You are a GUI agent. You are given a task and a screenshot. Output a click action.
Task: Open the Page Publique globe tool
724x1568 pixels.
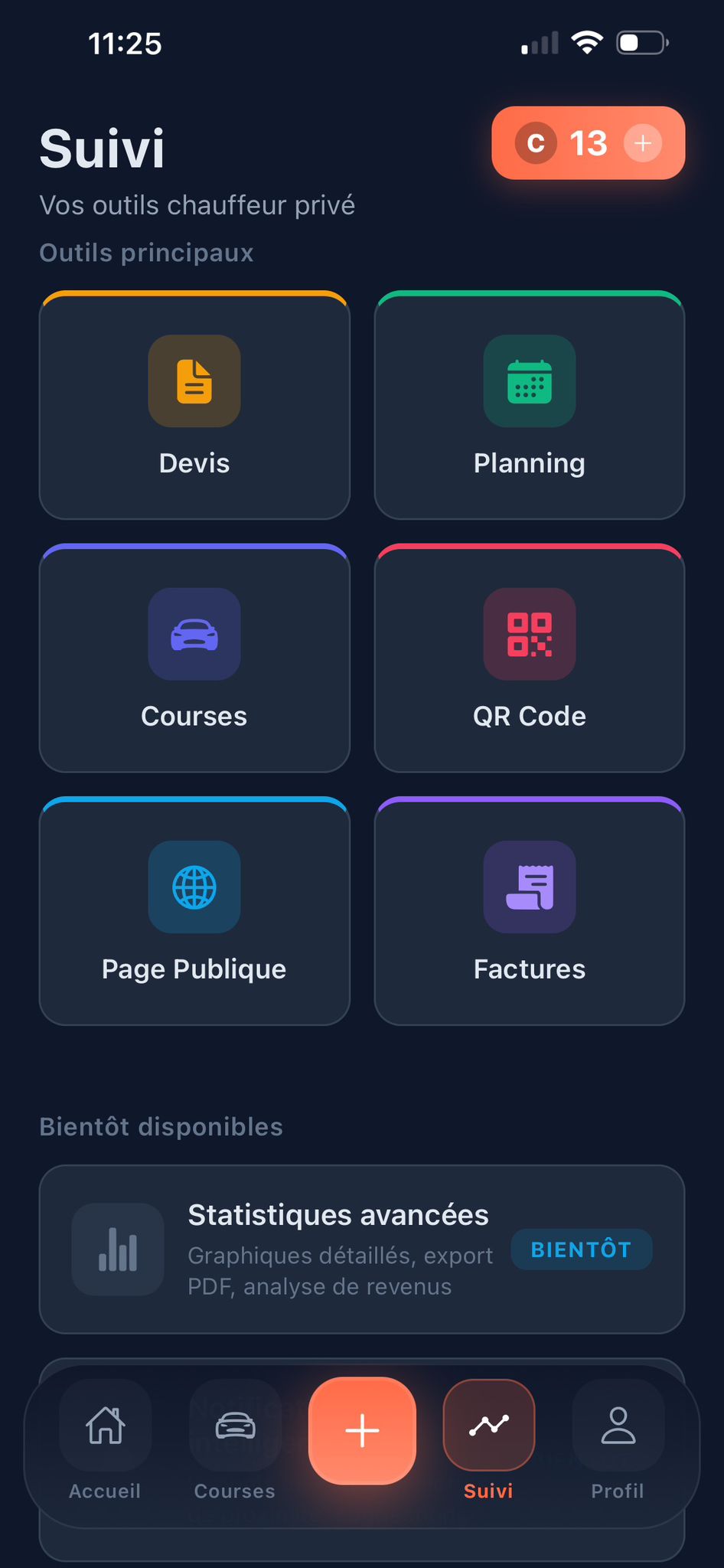click(194, 887)
